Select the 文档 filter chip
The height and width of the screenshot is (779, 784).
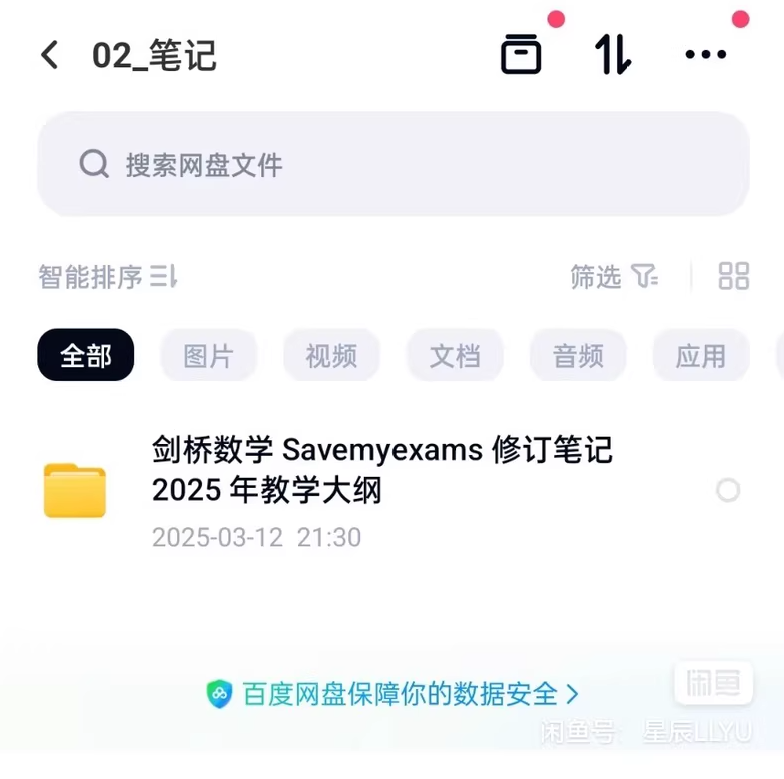[x=455, y=355]
